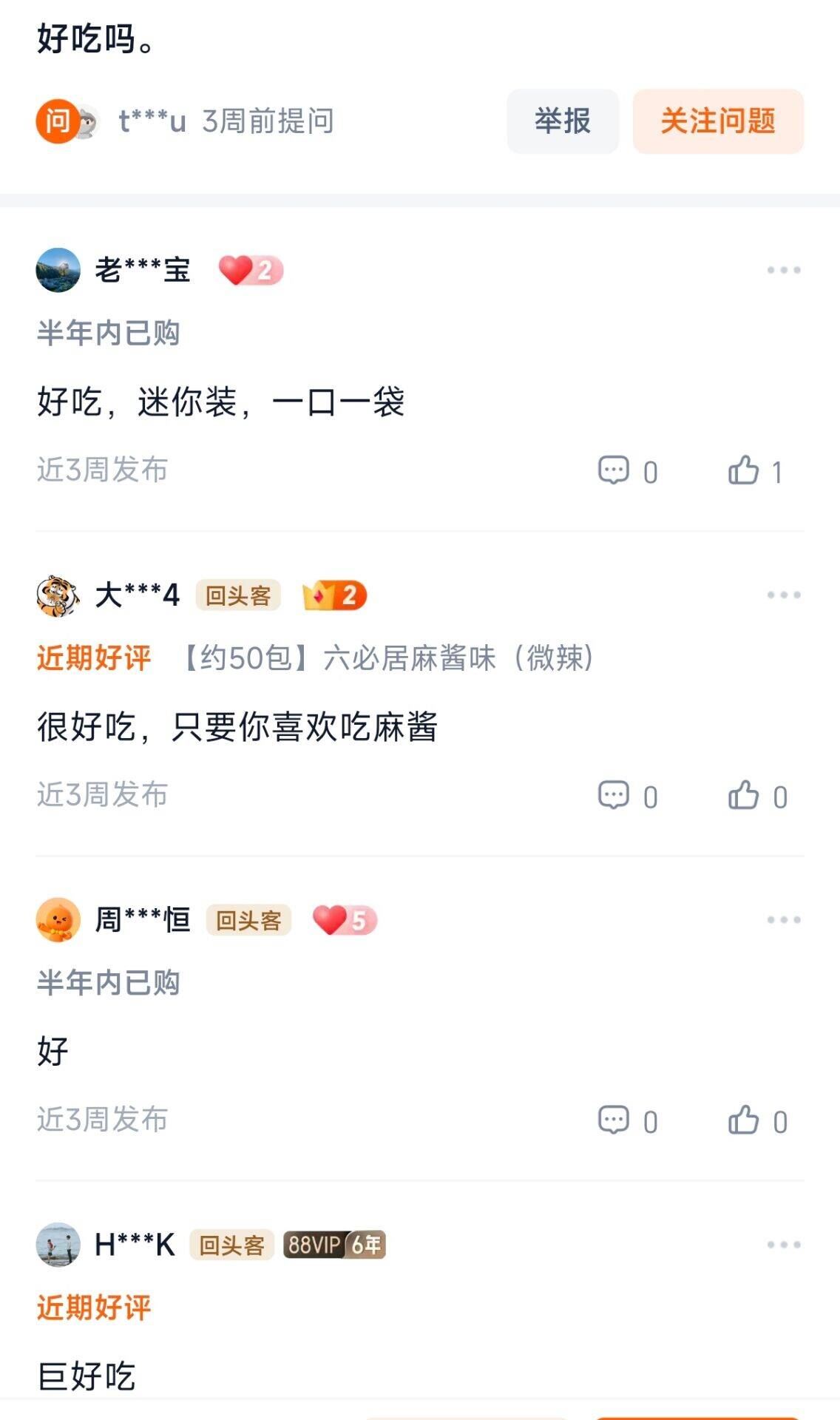Comment on 老***宝's answer
The image size is (840, 1420).
click(x=614, y=470)
